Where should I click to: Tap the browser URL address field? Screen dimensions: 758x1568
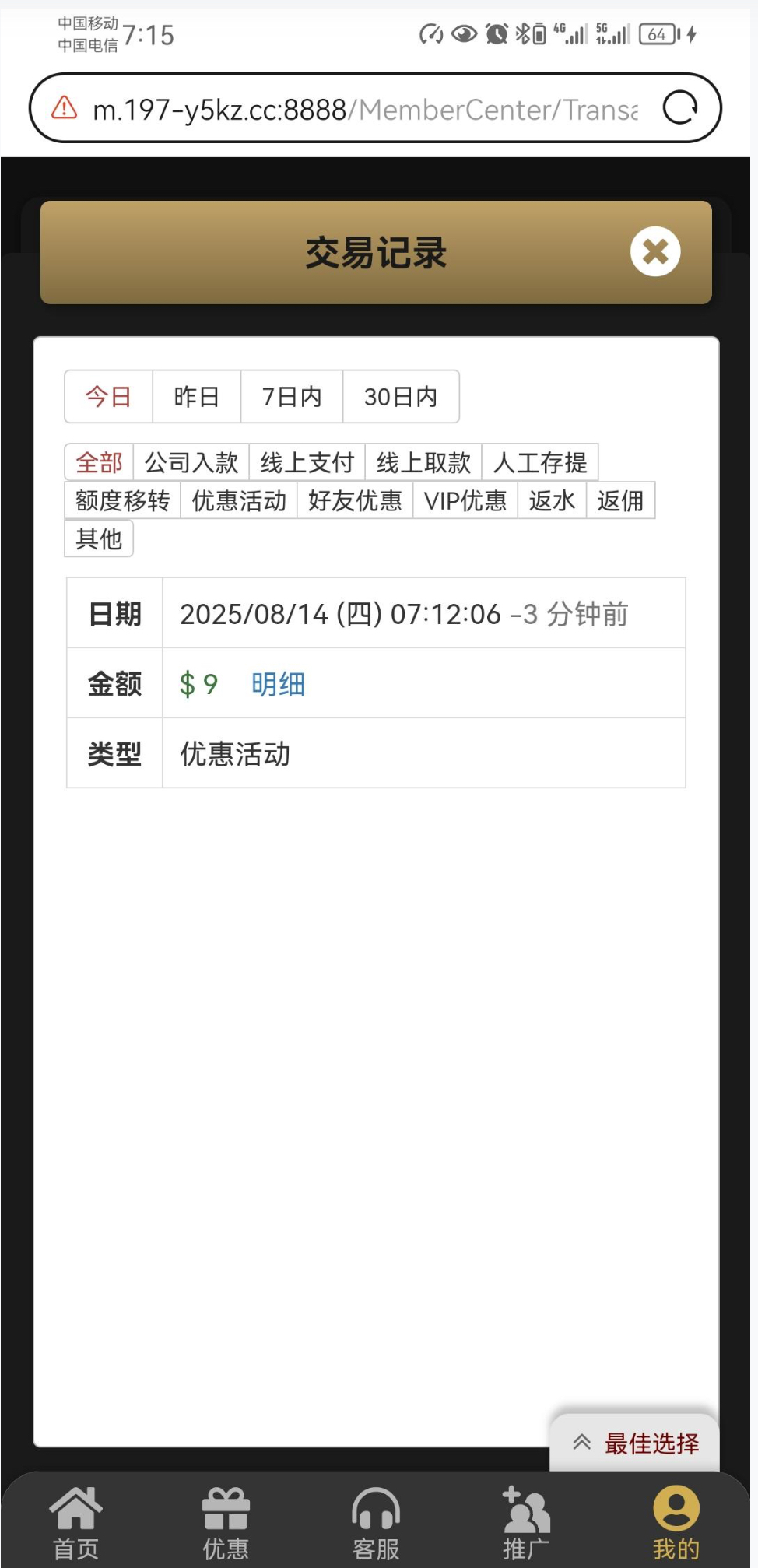(x=364, y=110)
